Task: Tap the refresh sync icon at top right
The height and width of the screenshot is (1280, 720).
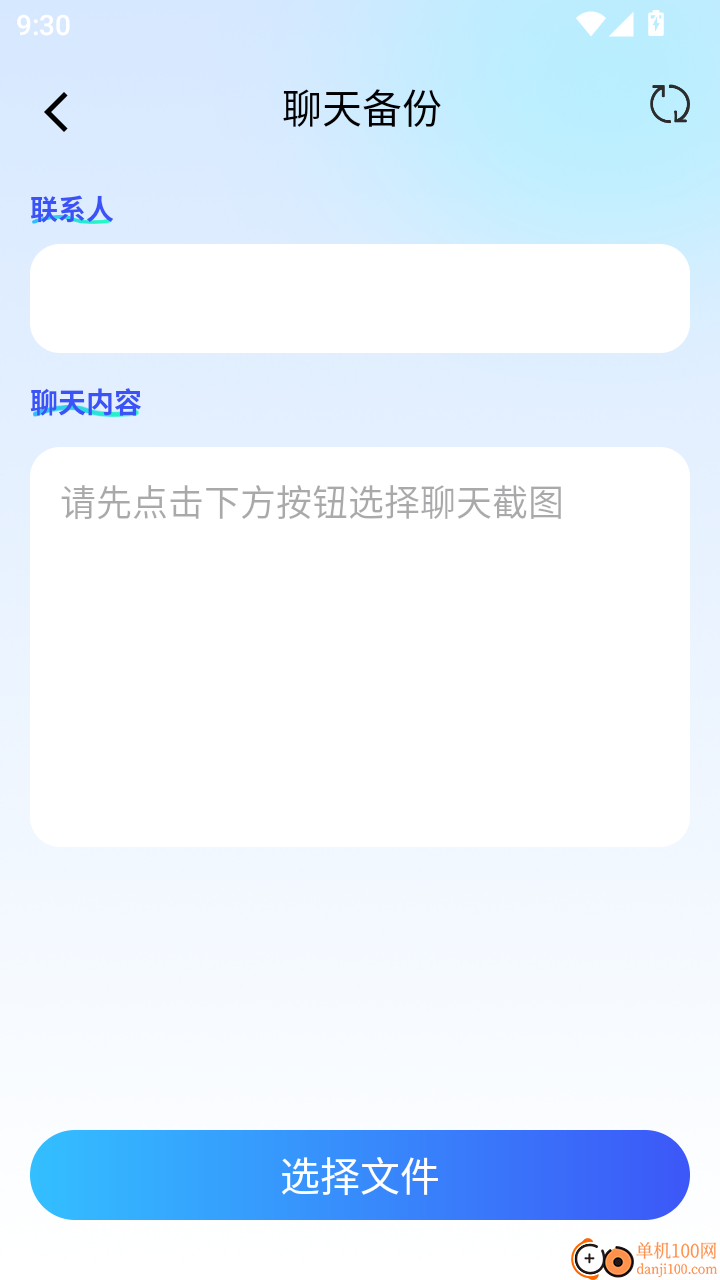Action: tap(670, 104)
